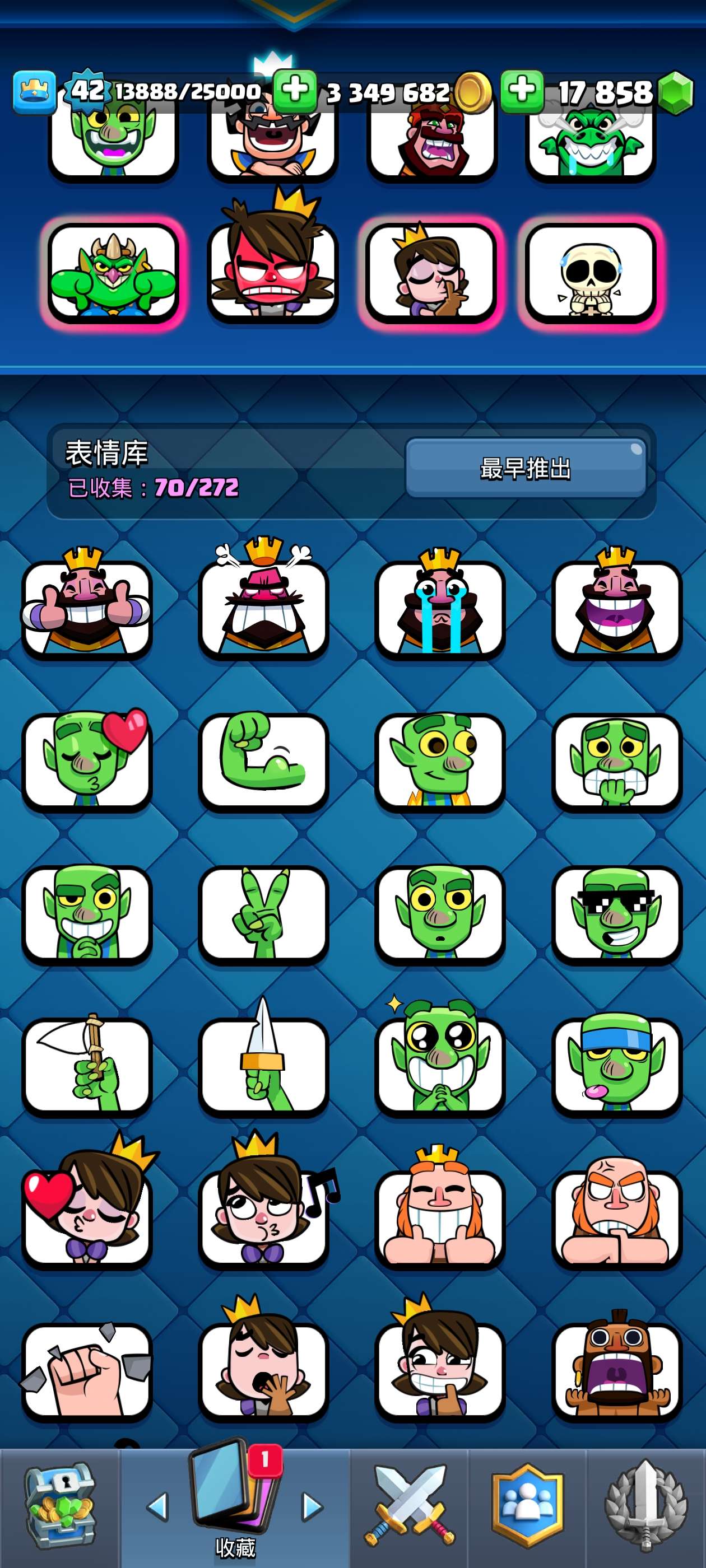The image size is (706, 1568).
Task: Open the blue King crown profile icon
Action: click(35, 92)
